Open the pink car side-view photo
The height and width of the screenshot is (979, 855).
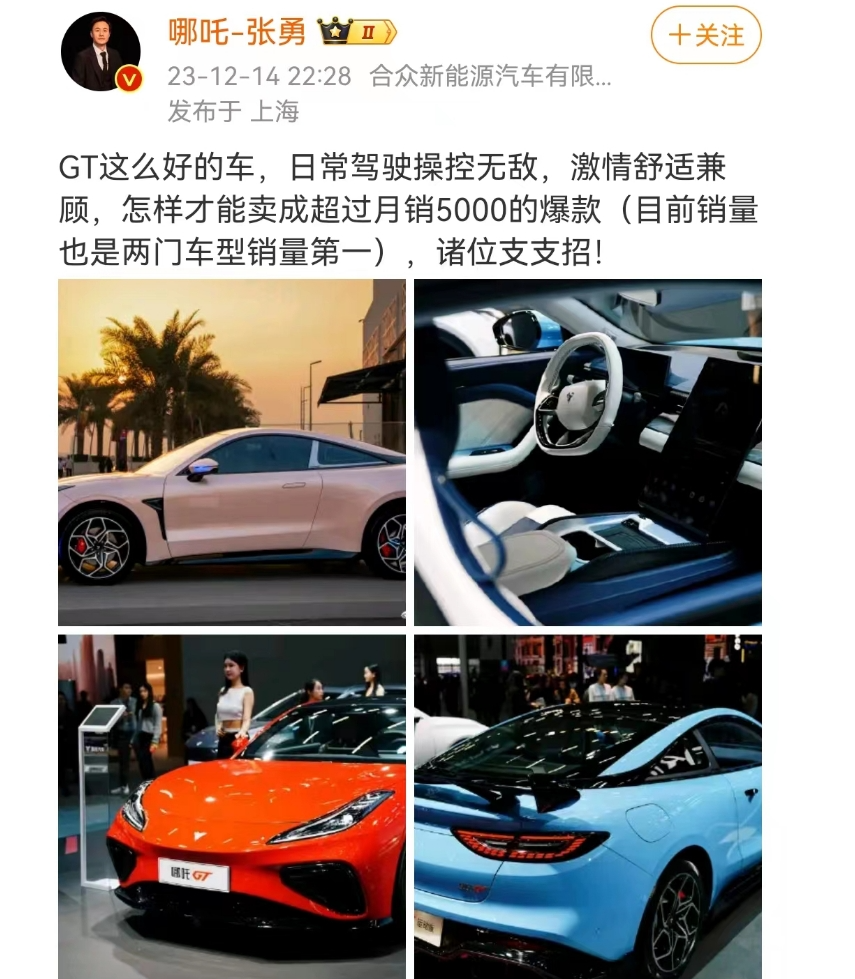coord(231,452)
